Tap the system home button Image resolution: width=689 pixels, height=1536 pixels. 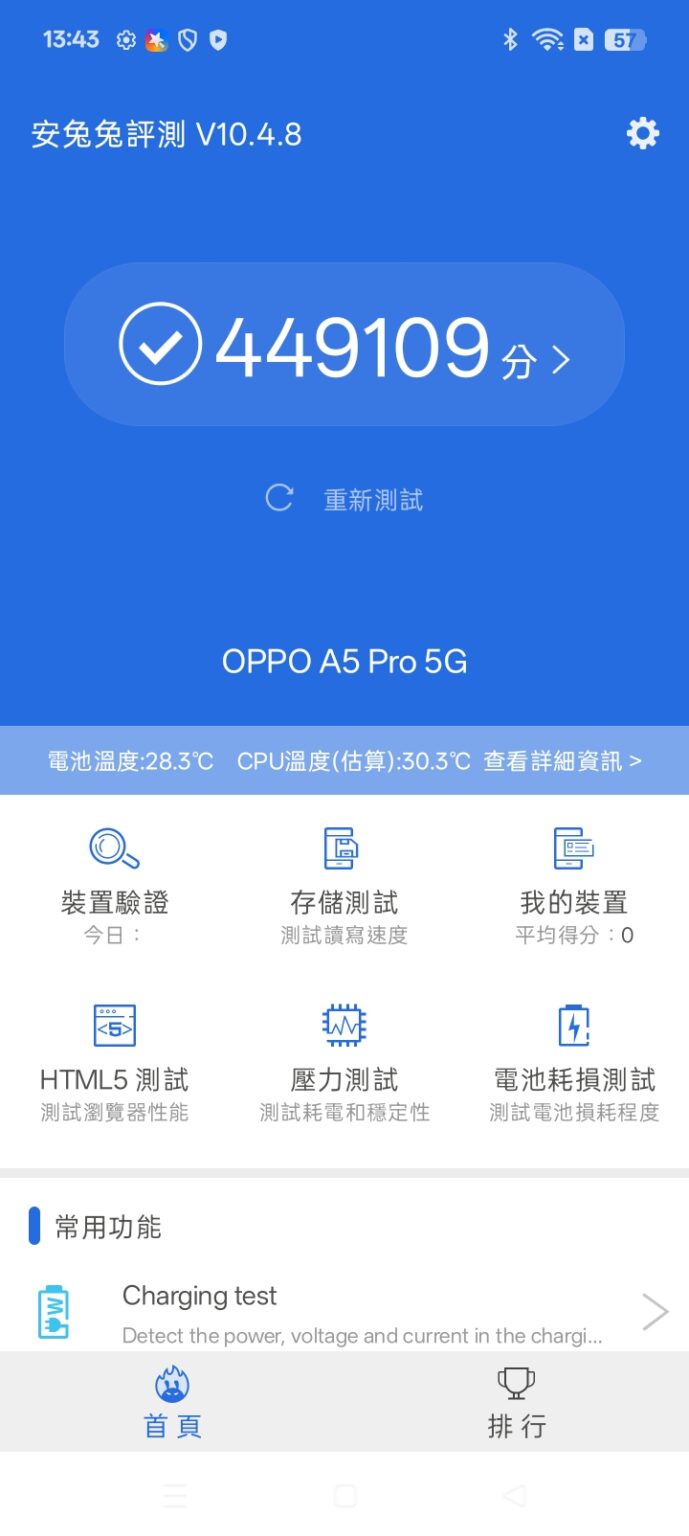(345, 1496)
